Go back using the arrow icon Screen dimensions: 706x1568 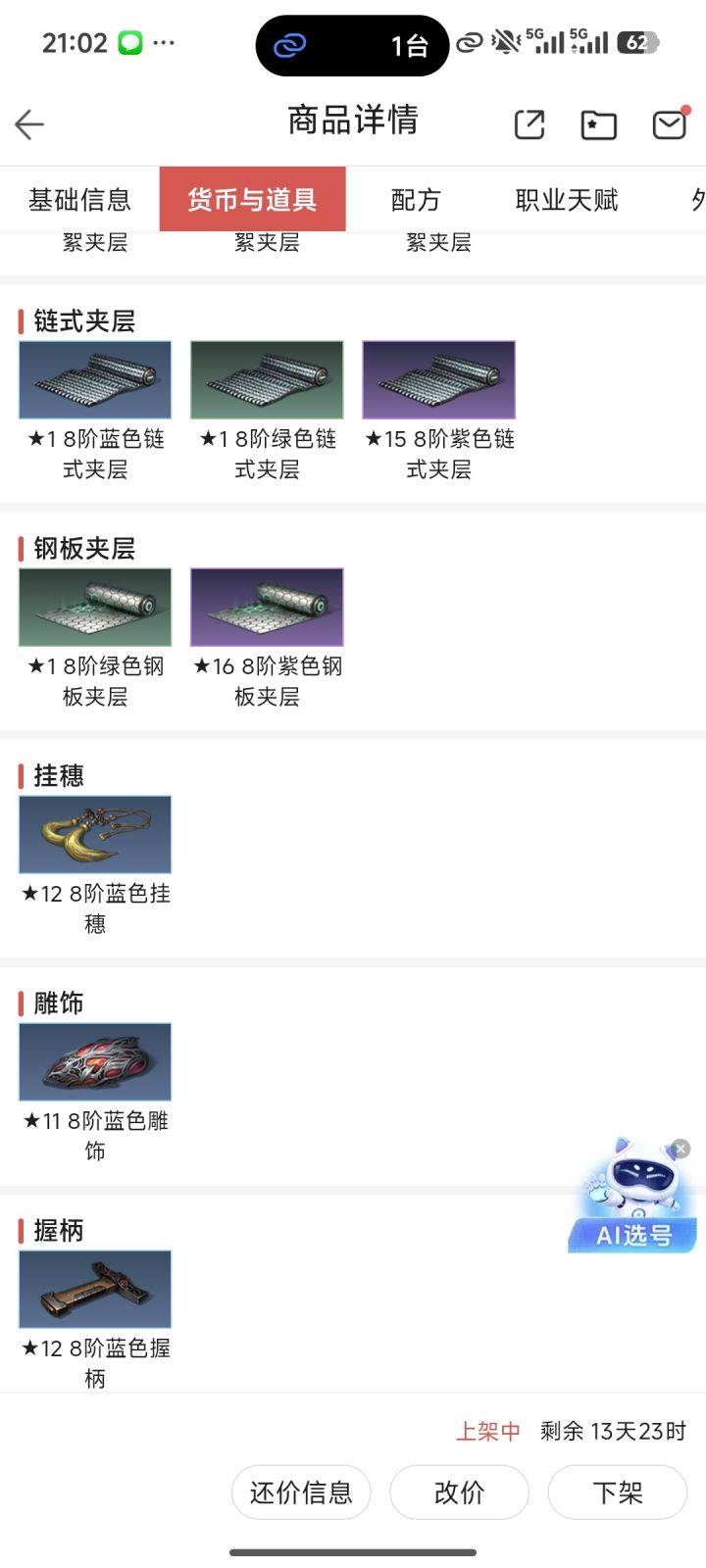point(29,124)
